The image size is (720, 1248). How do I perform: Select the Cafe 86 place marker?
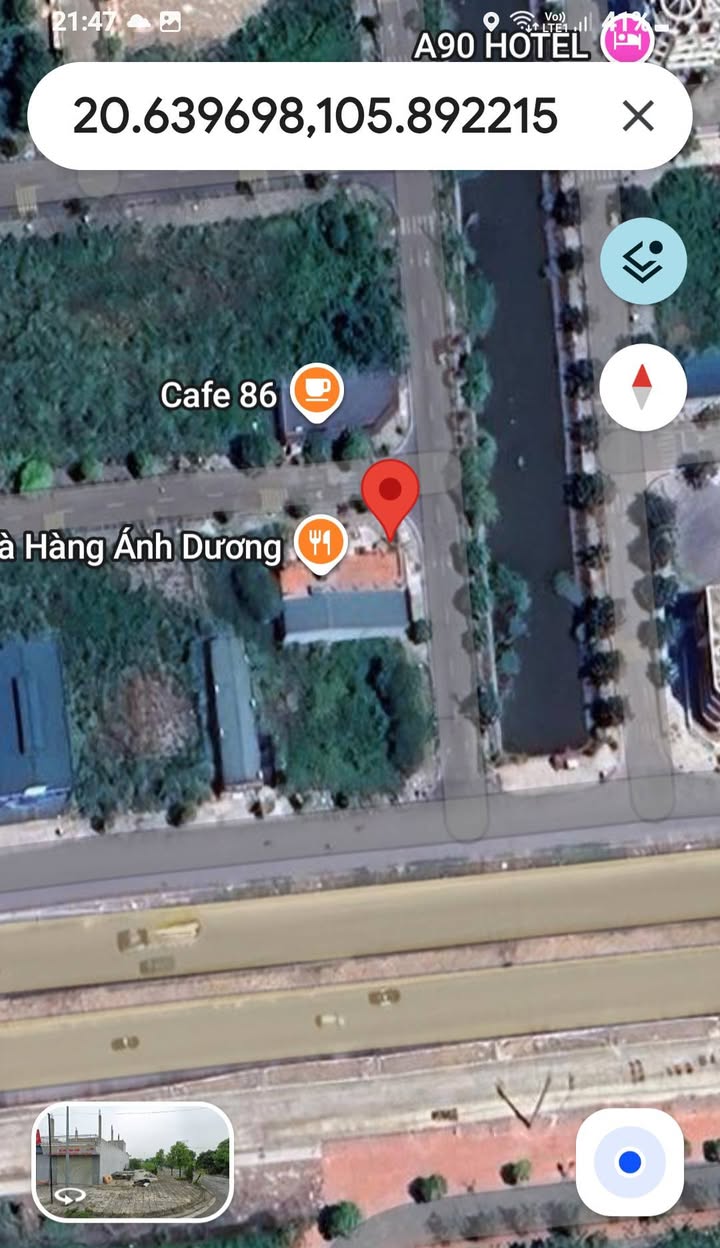tap(317, 391)
